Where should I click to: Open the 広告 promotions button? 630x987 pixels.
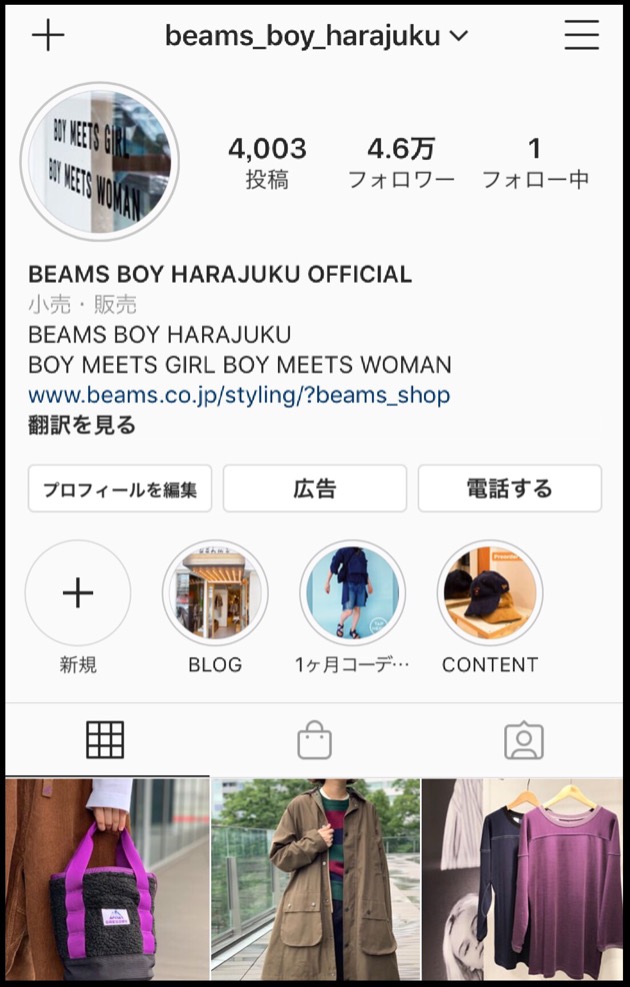pos(314,489)
